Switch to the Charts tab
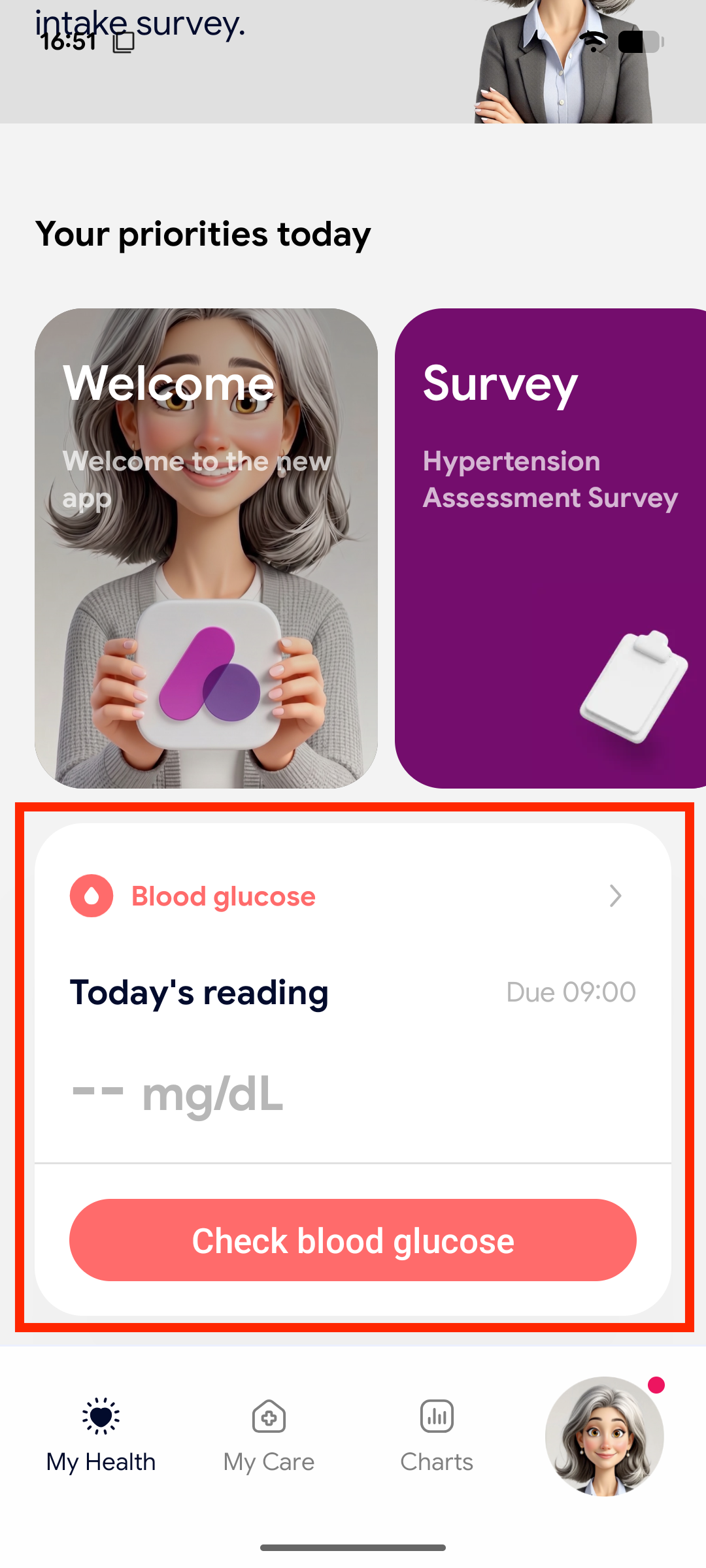This screenshot has width=706, height=1568. coord(437,1435)
